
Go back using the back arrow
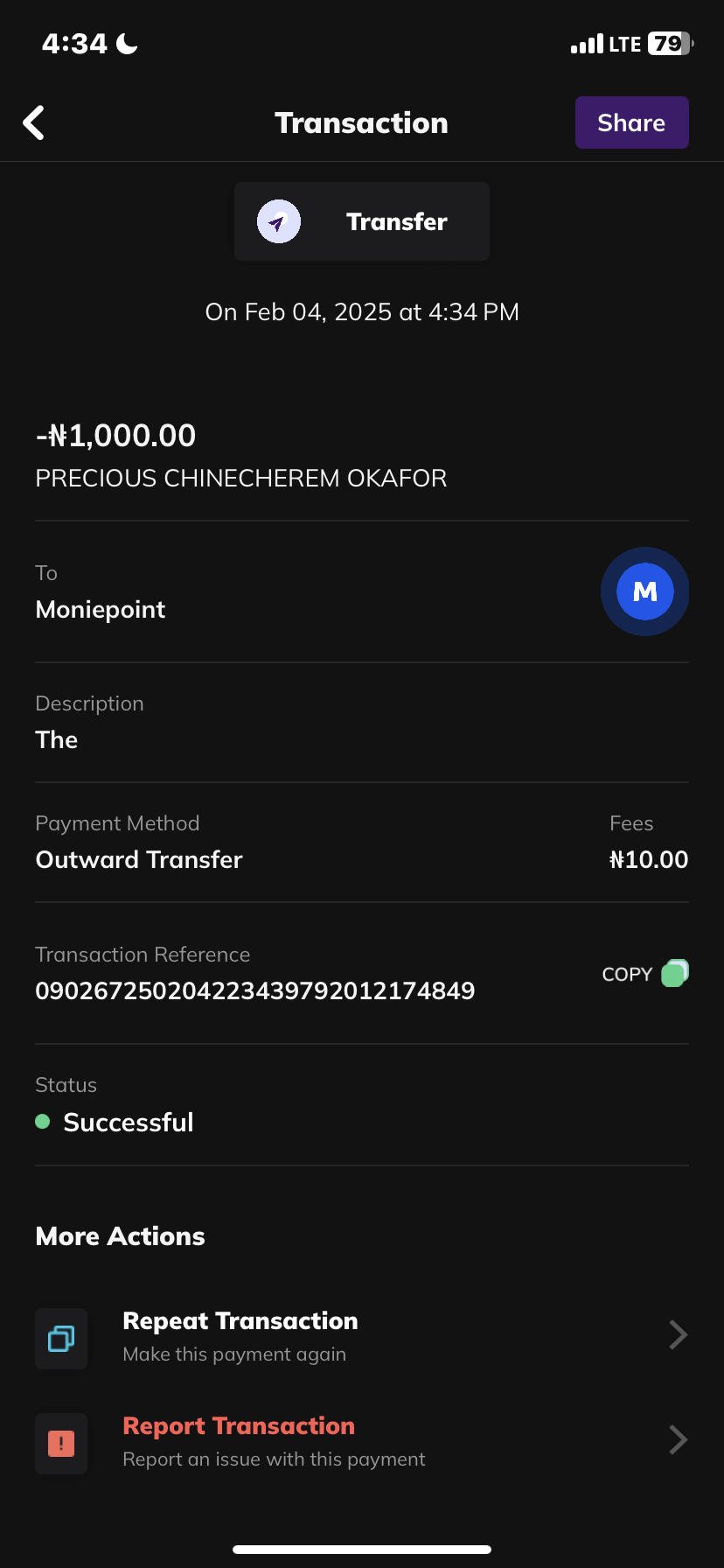tap(34, 123)
